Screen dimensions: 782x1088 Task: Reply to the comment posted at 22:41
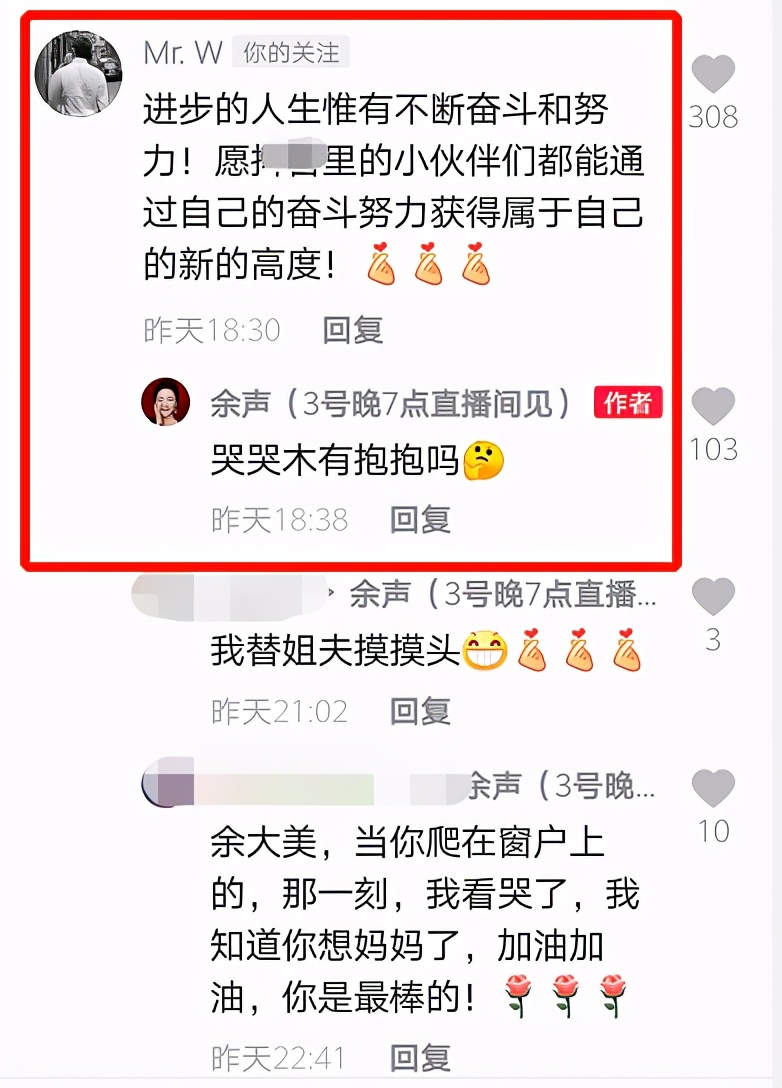(420, 1057)
